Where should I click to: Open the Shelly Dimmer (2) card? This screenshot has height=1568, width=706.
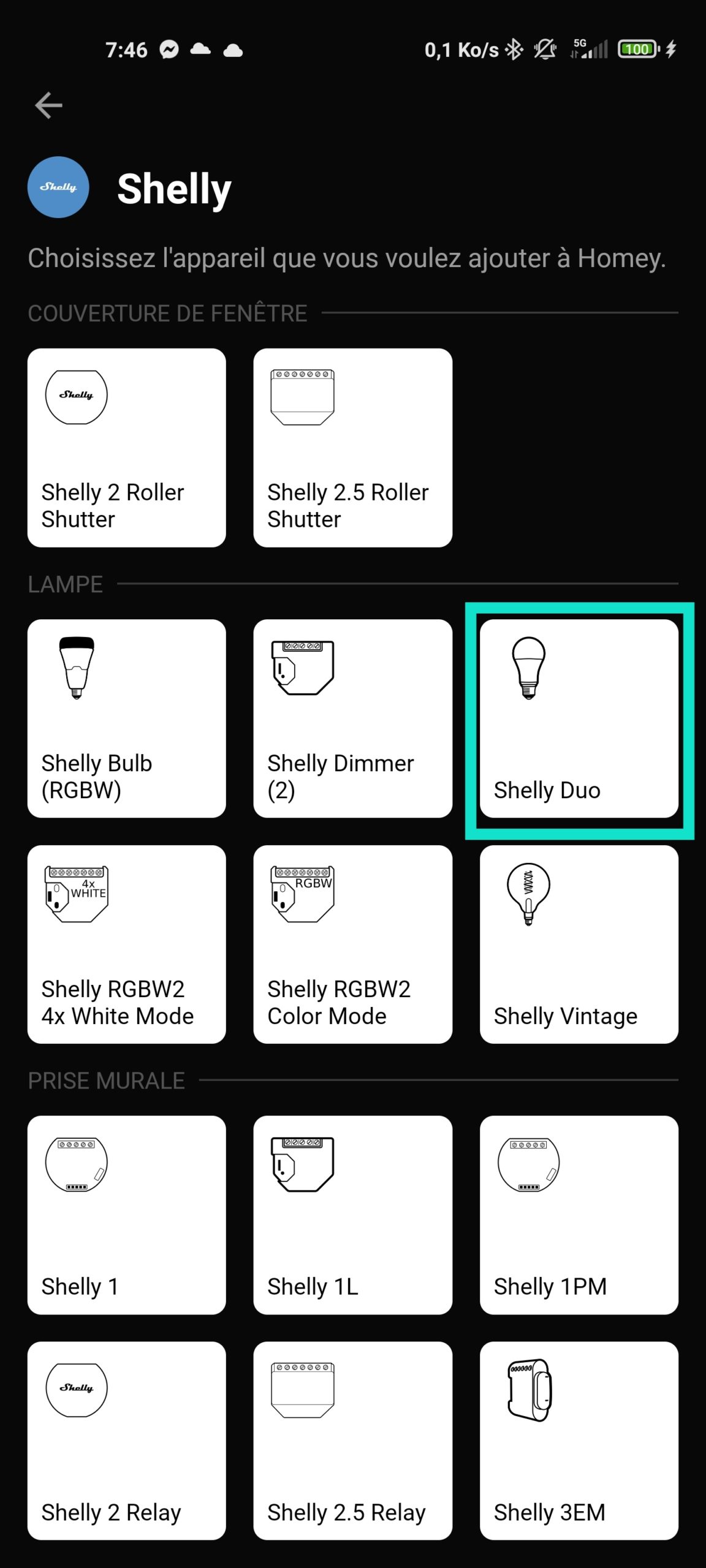point(352,718)
